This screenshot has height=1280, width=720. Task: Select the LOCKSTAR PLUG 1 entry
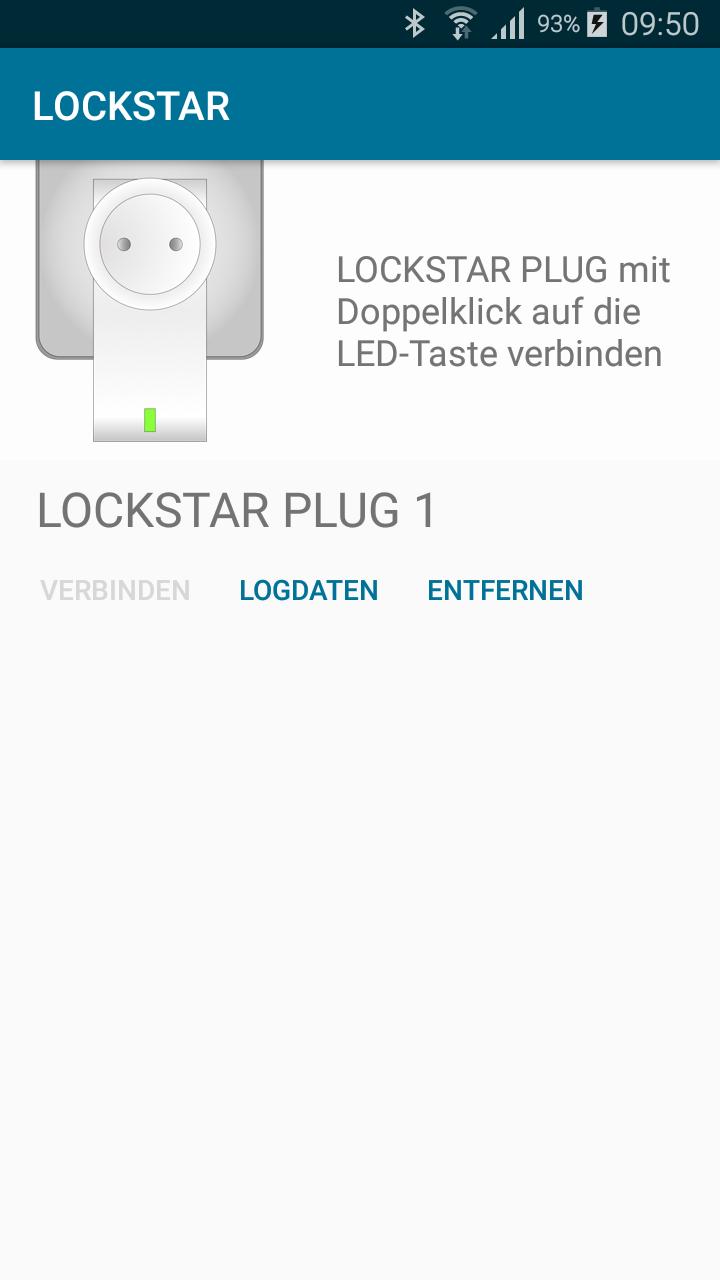(235, 511)
